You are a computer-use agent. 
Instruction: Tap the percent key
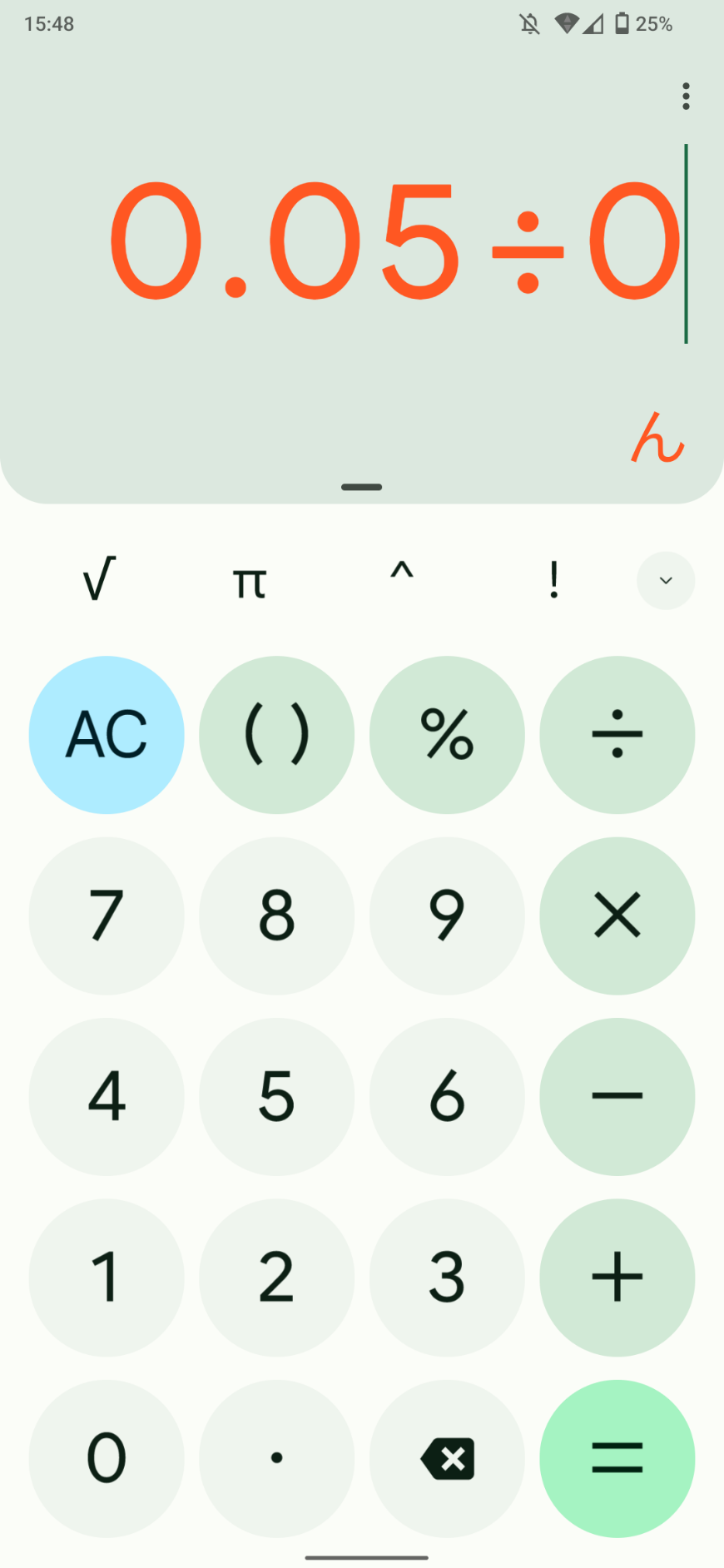[x=447, y=735]
